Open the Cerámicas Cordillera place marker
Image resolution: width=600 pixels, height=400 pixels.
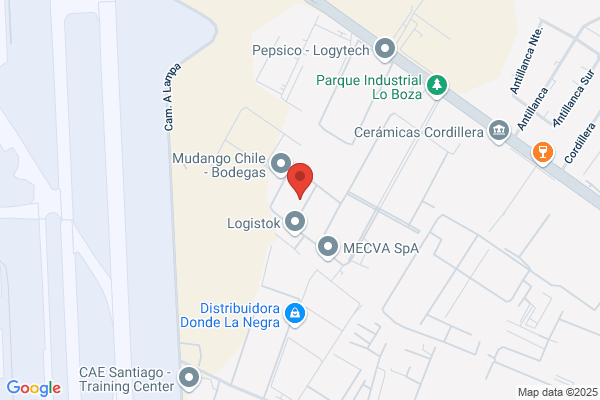tap(499, 132)
